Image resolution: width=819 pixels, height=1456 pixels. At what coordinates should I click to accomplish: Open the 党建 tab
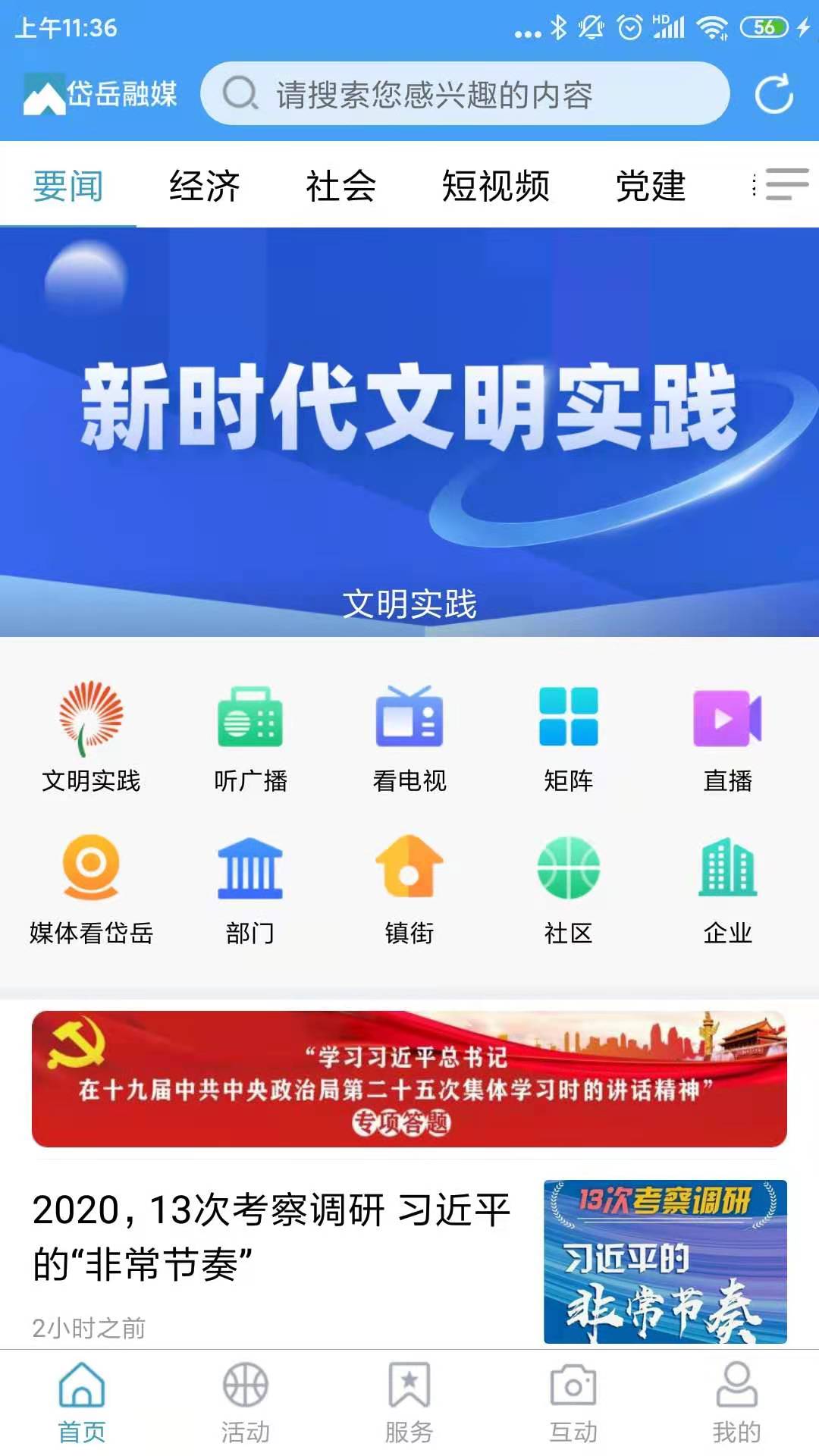(650, 186)
